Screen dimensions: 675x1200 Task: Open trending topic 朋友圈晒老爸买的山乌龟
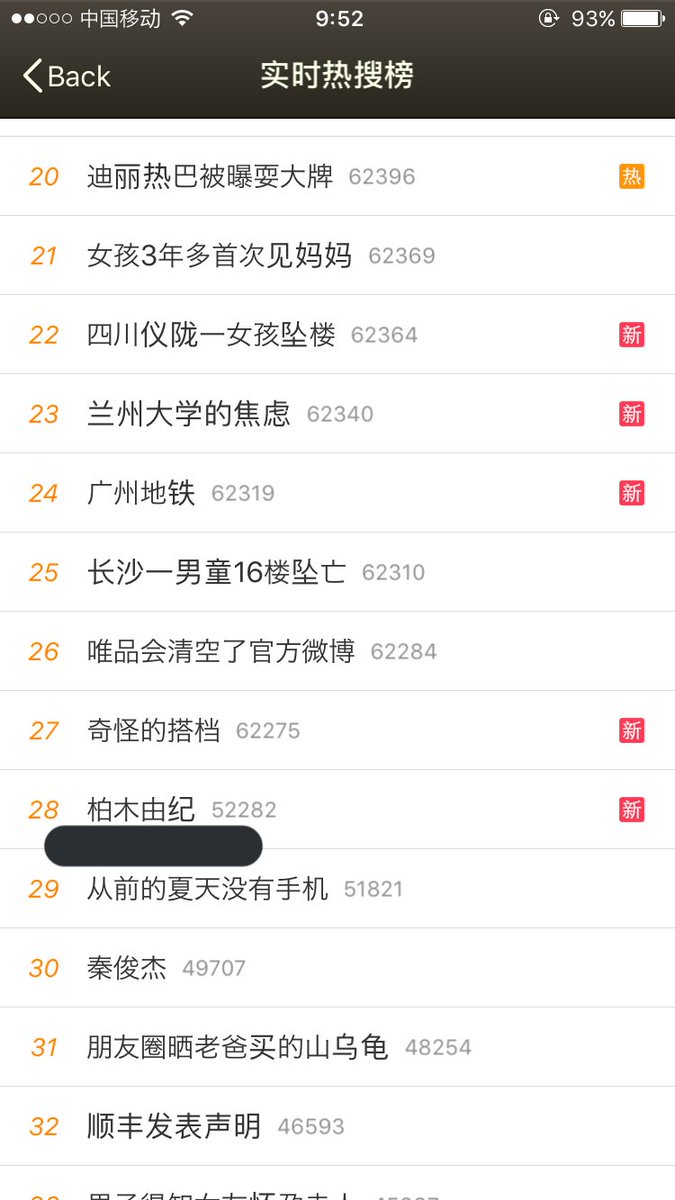coord(337,1047)
